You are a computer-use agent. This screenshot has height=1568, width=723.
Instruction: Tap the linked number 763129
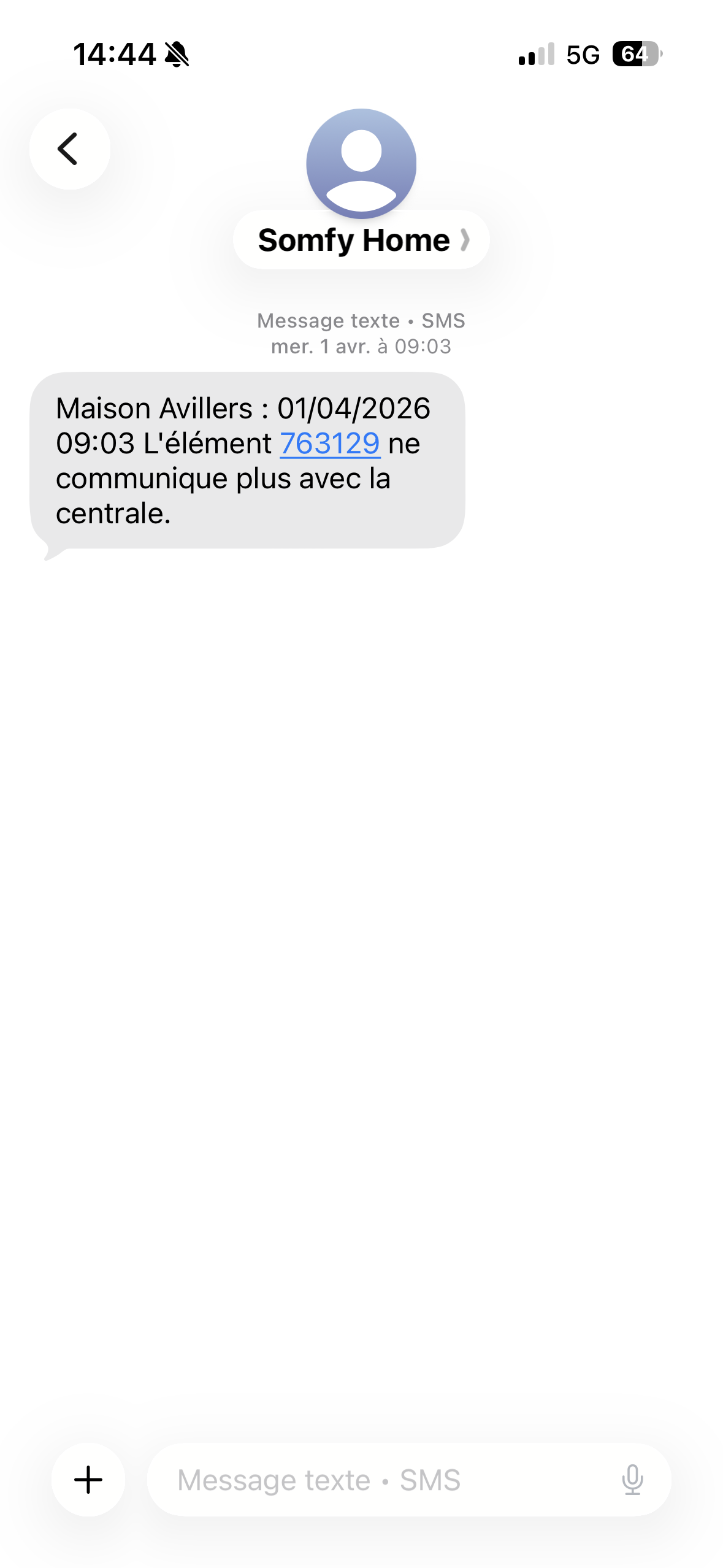(330, 444)
